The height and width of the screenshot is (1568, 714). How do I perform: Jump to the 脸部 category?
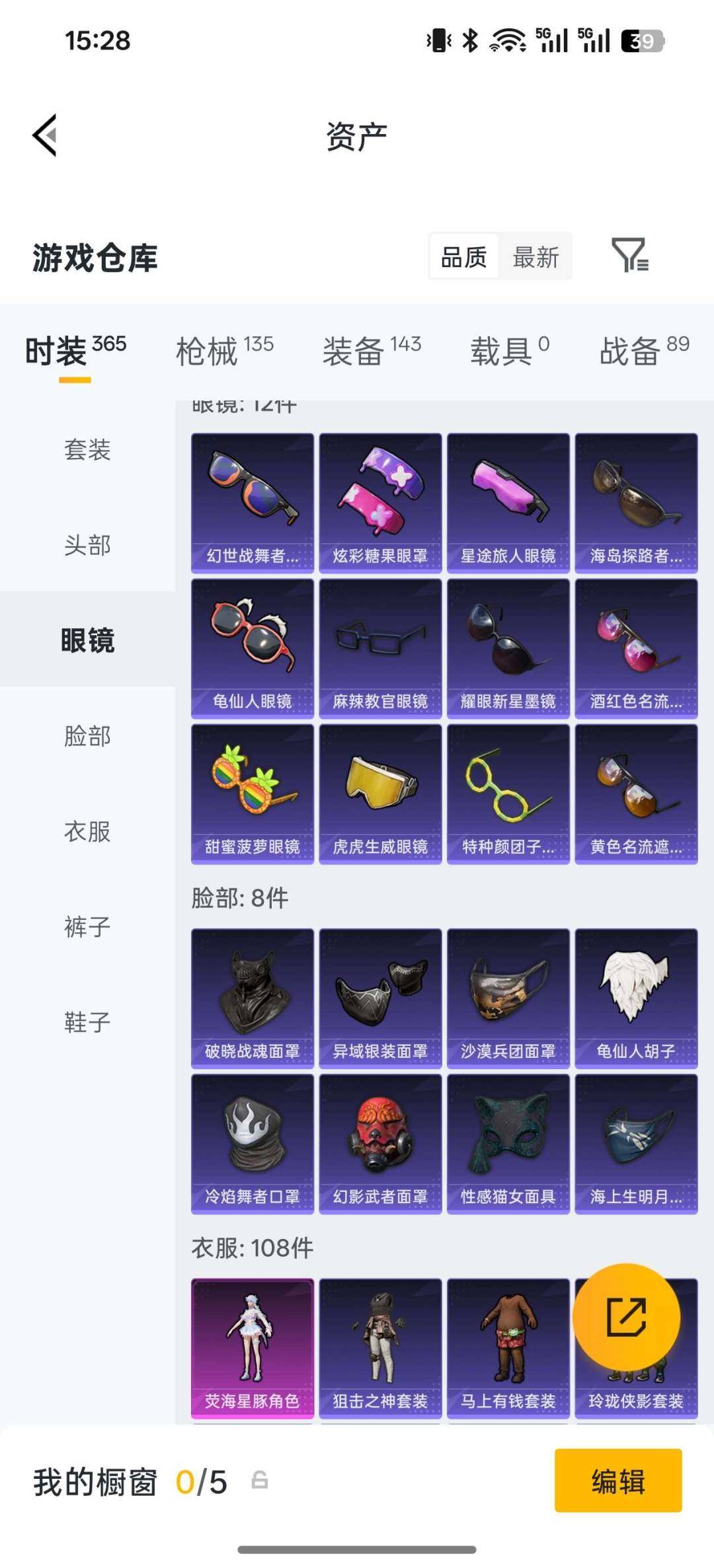(x=87, y=735)
